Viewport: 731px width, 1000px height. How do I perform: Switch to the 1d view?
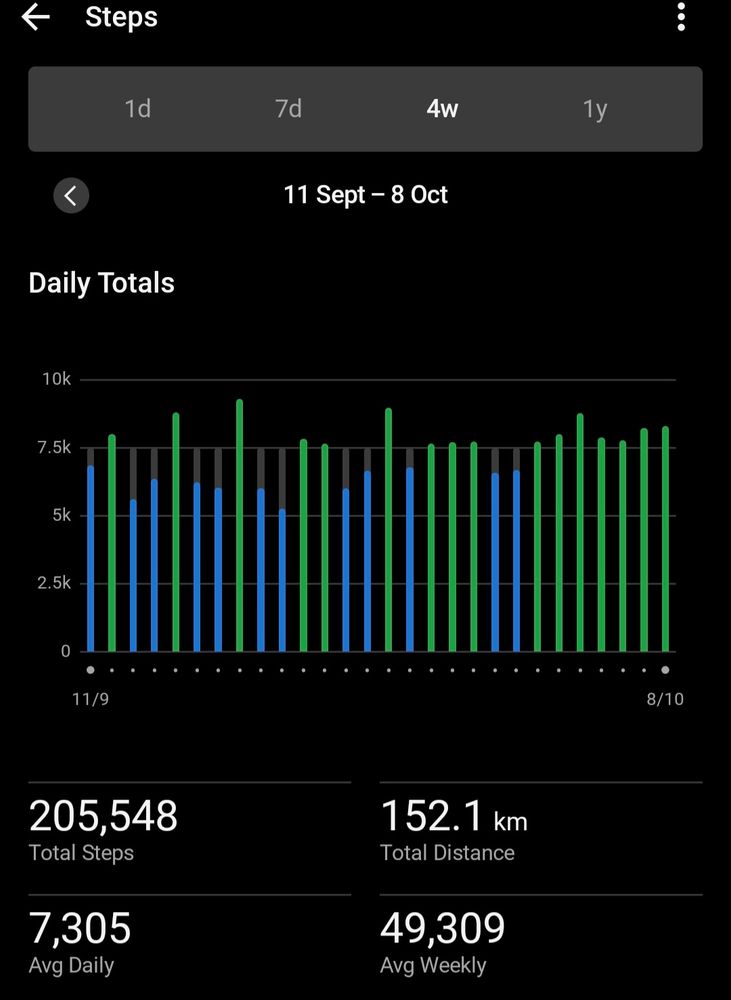[138, 109]
